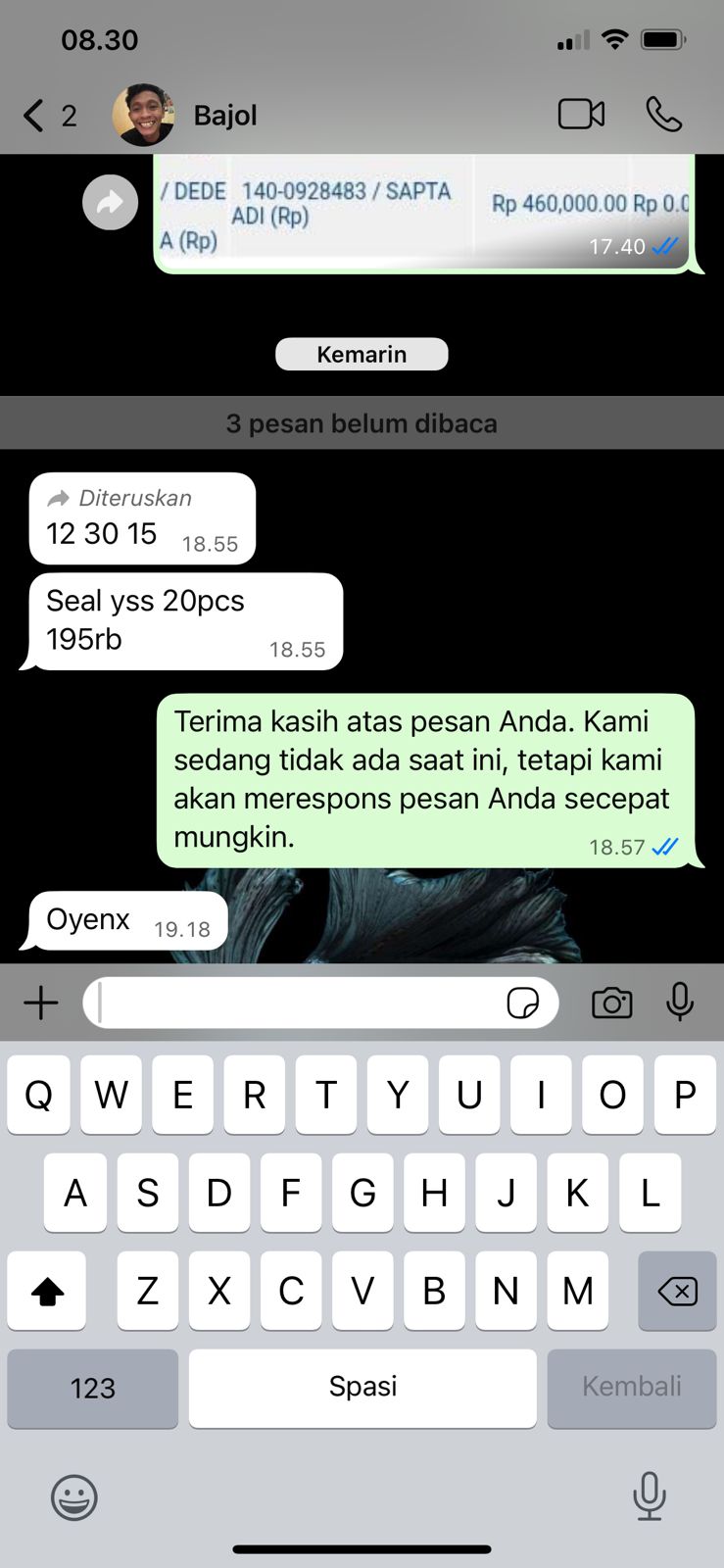
Task: Switch keyboard to numbers with 123
Action: coord(93,1388)
